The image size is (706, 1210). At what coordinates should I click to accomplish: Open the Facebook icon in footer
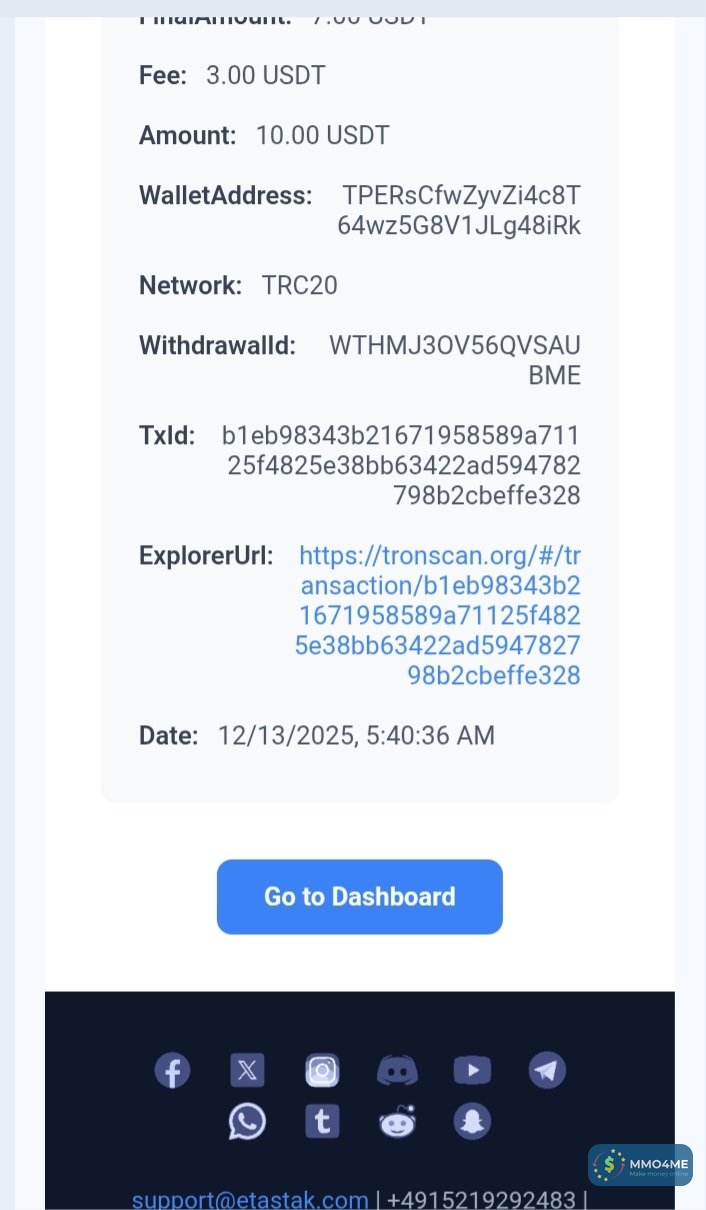(172, 1071)
